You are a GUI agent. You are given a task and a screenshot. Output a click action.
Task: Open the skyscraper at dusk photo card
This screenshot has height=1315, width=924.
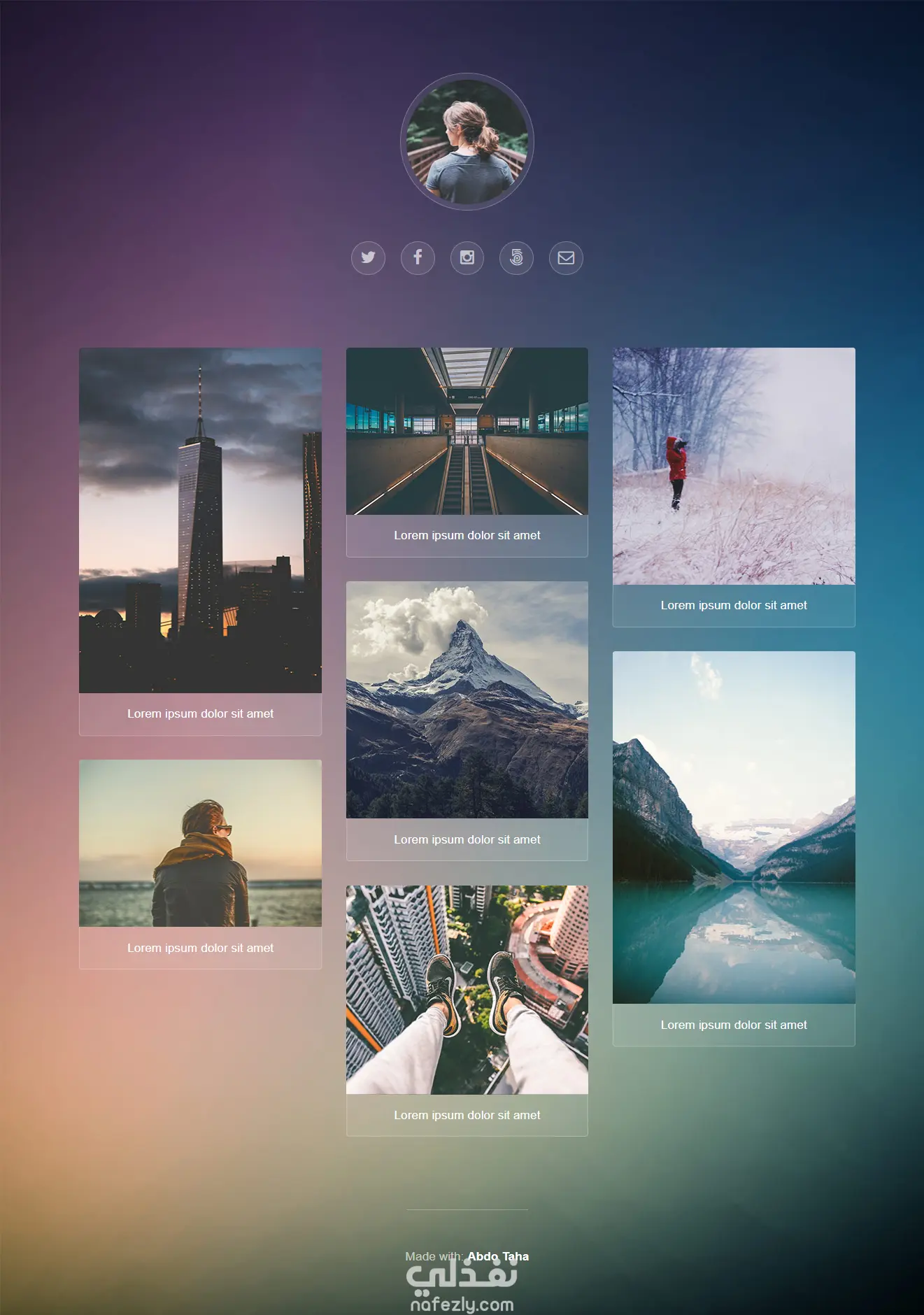tap(200, 520)
